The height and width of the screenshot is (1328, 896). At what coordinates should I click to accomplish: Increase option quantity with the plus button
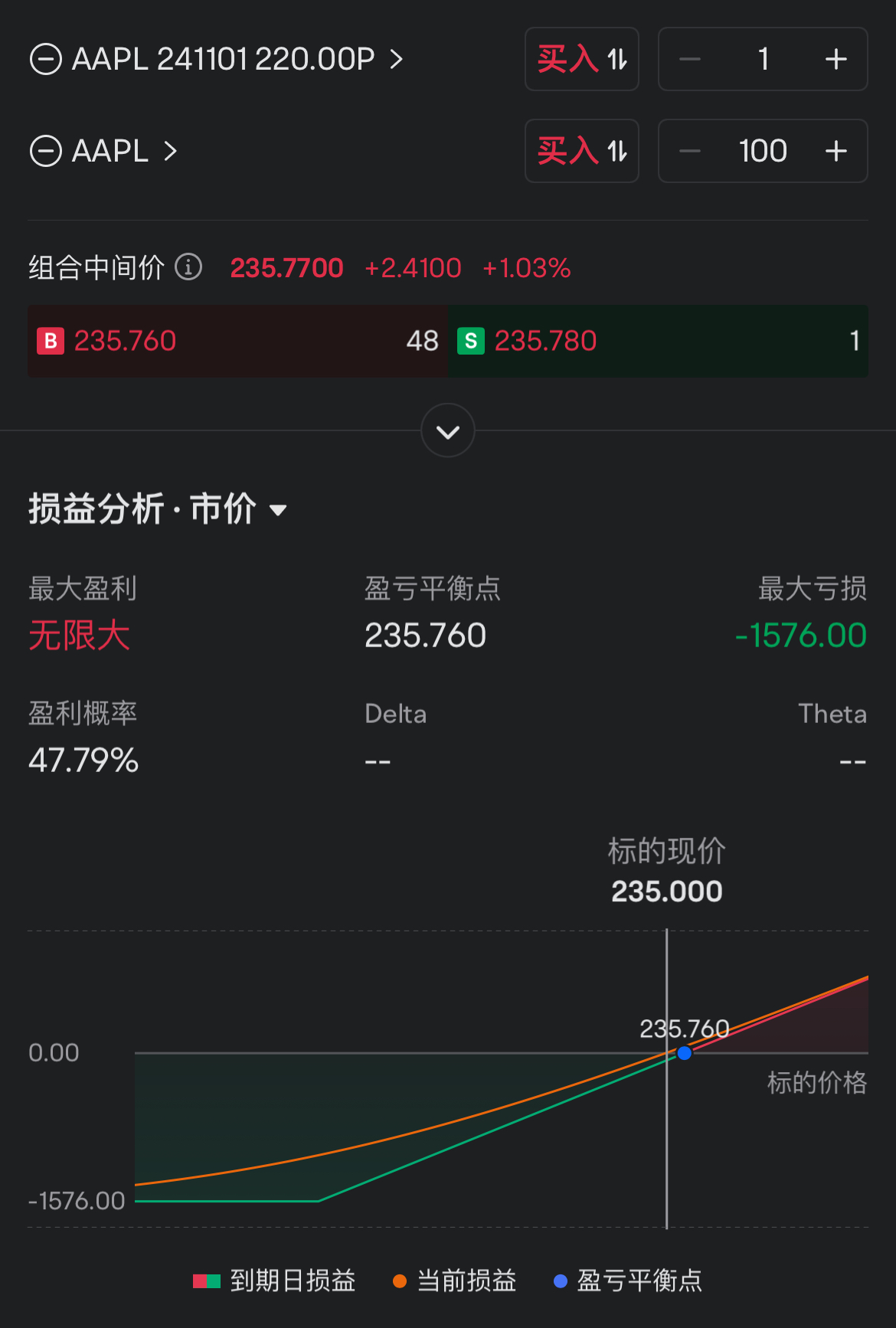[x=836, y=59]
